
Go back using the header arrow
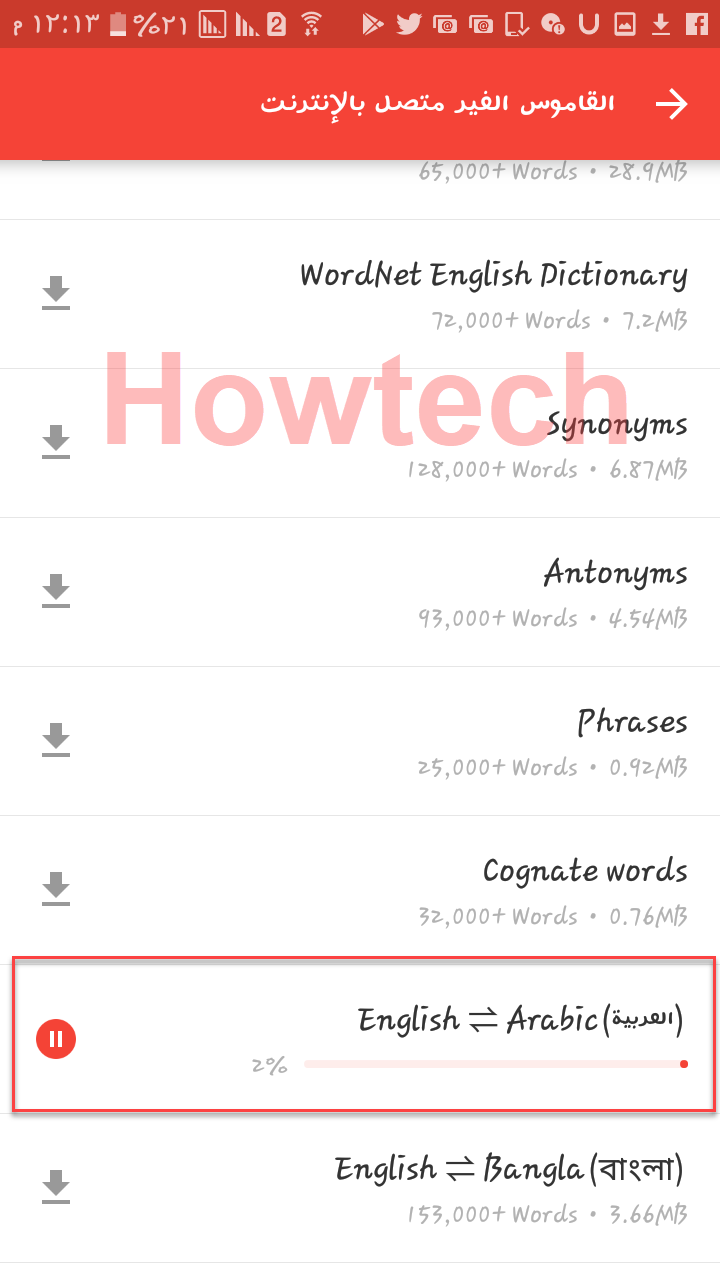point(672,104)
